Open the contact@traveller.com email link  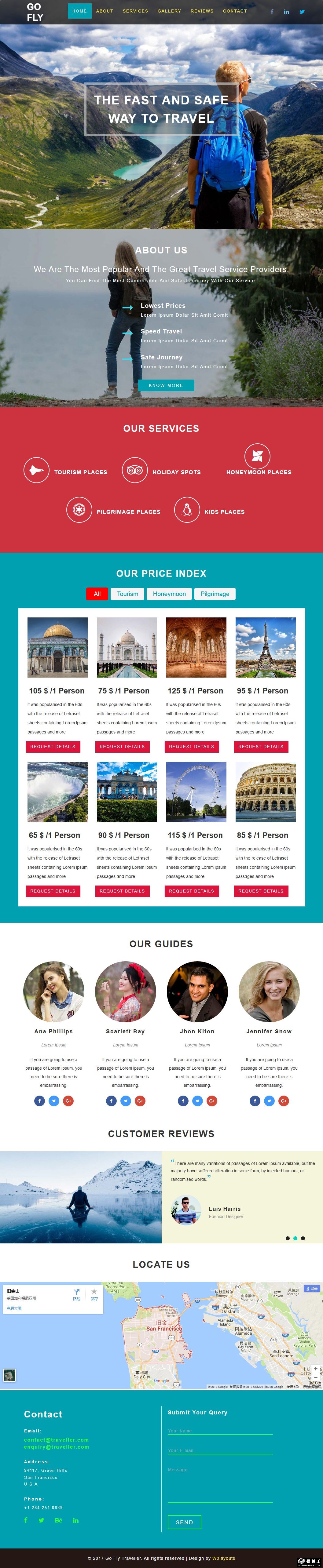coord(56,1439)
